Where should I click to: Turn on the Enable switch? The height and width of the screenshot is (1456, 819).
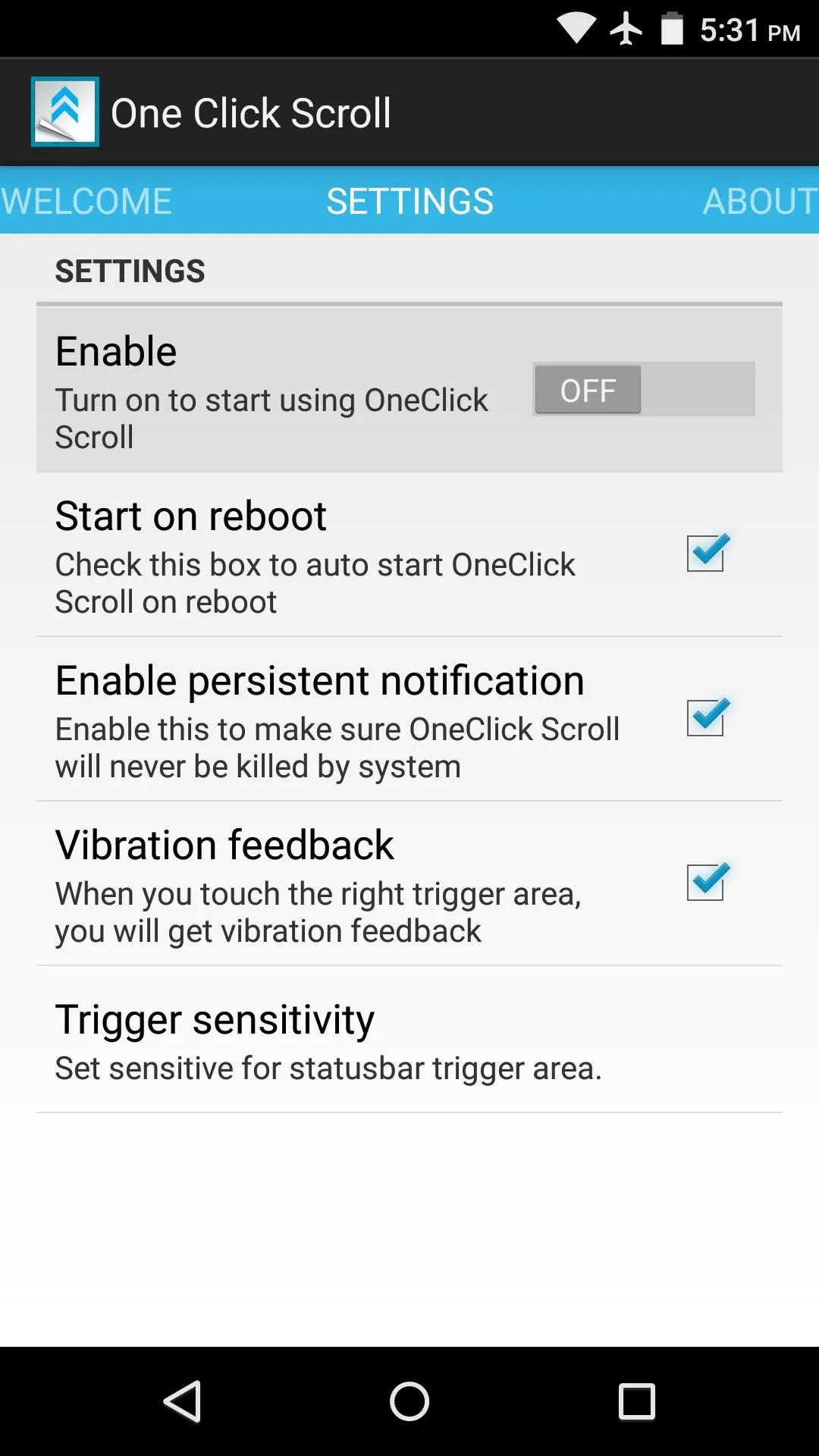[643, 390]
